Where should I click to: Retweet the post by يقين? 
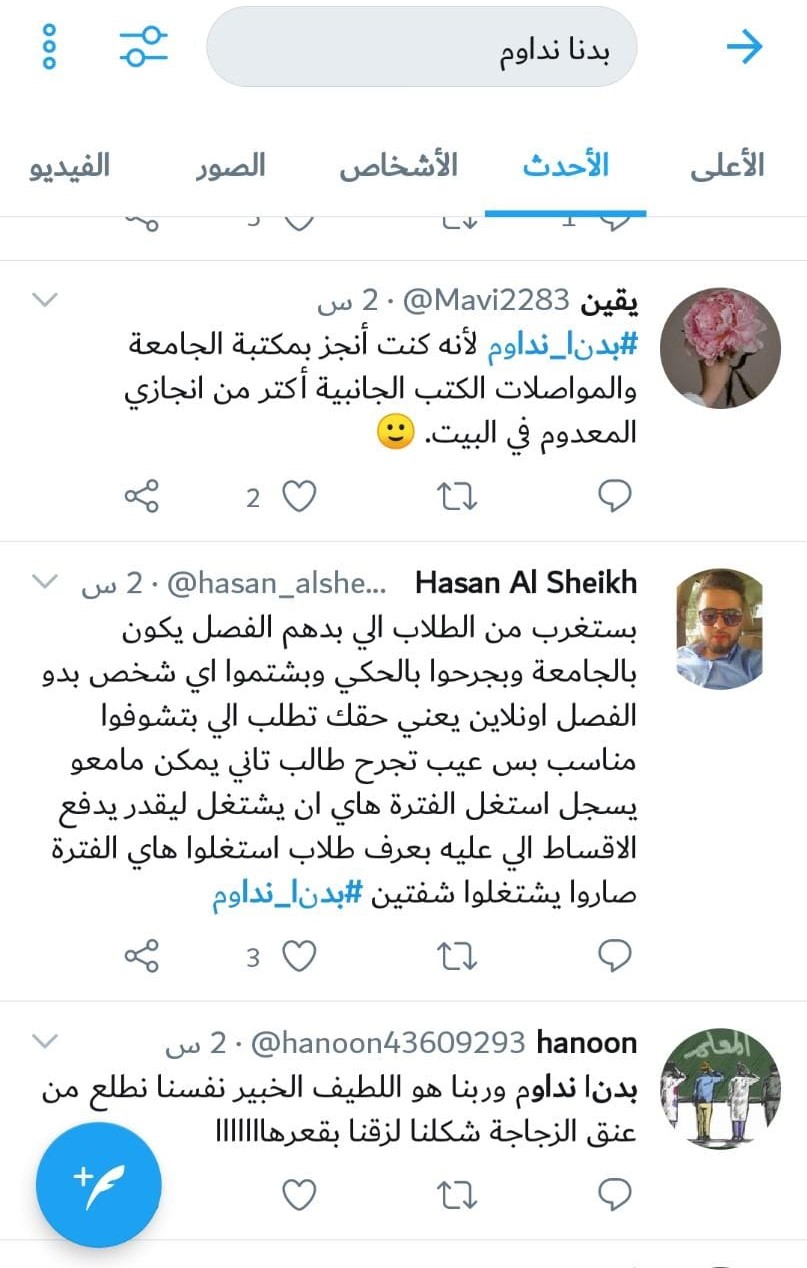coord(458,497)
